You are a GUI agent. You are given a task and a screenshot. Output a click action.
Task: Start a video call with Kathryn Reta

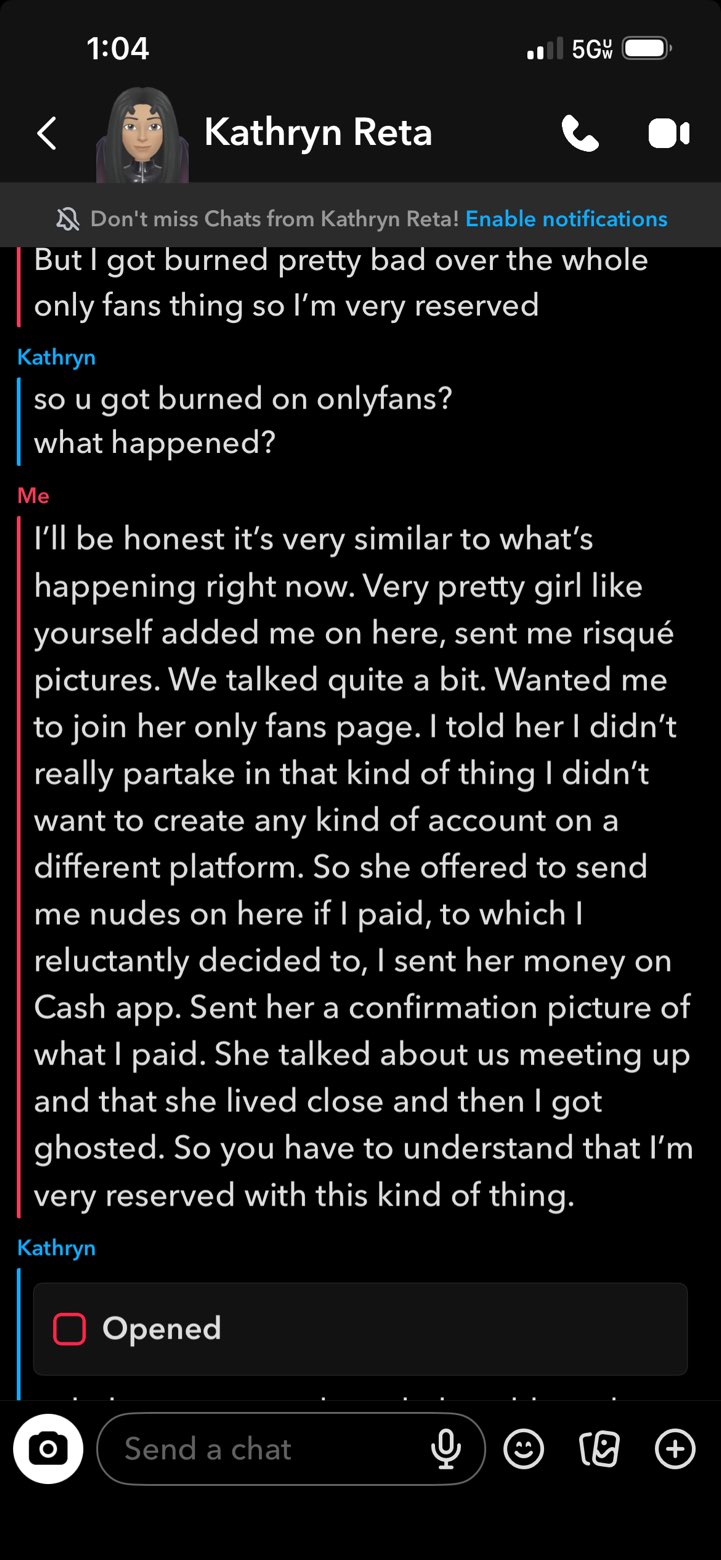click(669, 133)
